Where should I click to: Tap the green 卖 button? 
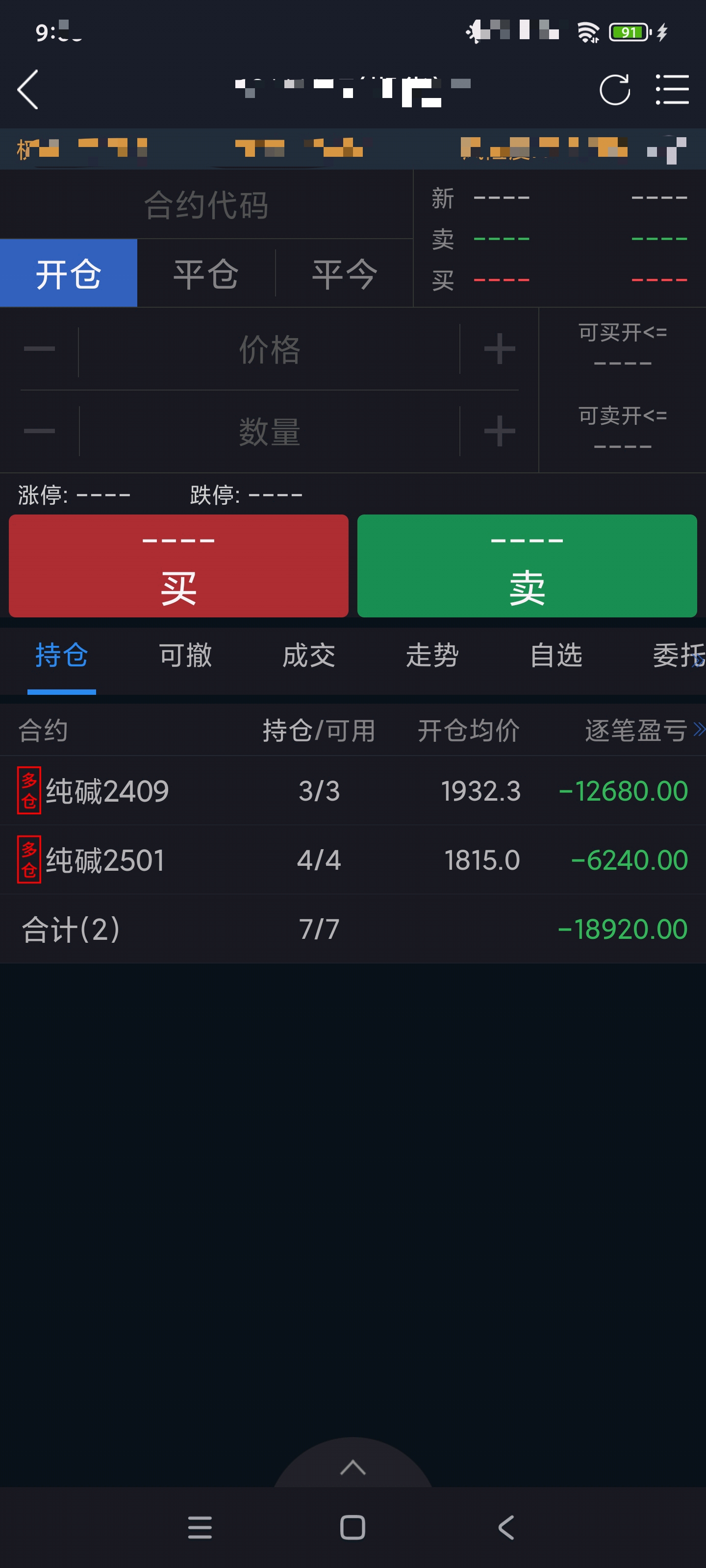(x=527, y=565)
